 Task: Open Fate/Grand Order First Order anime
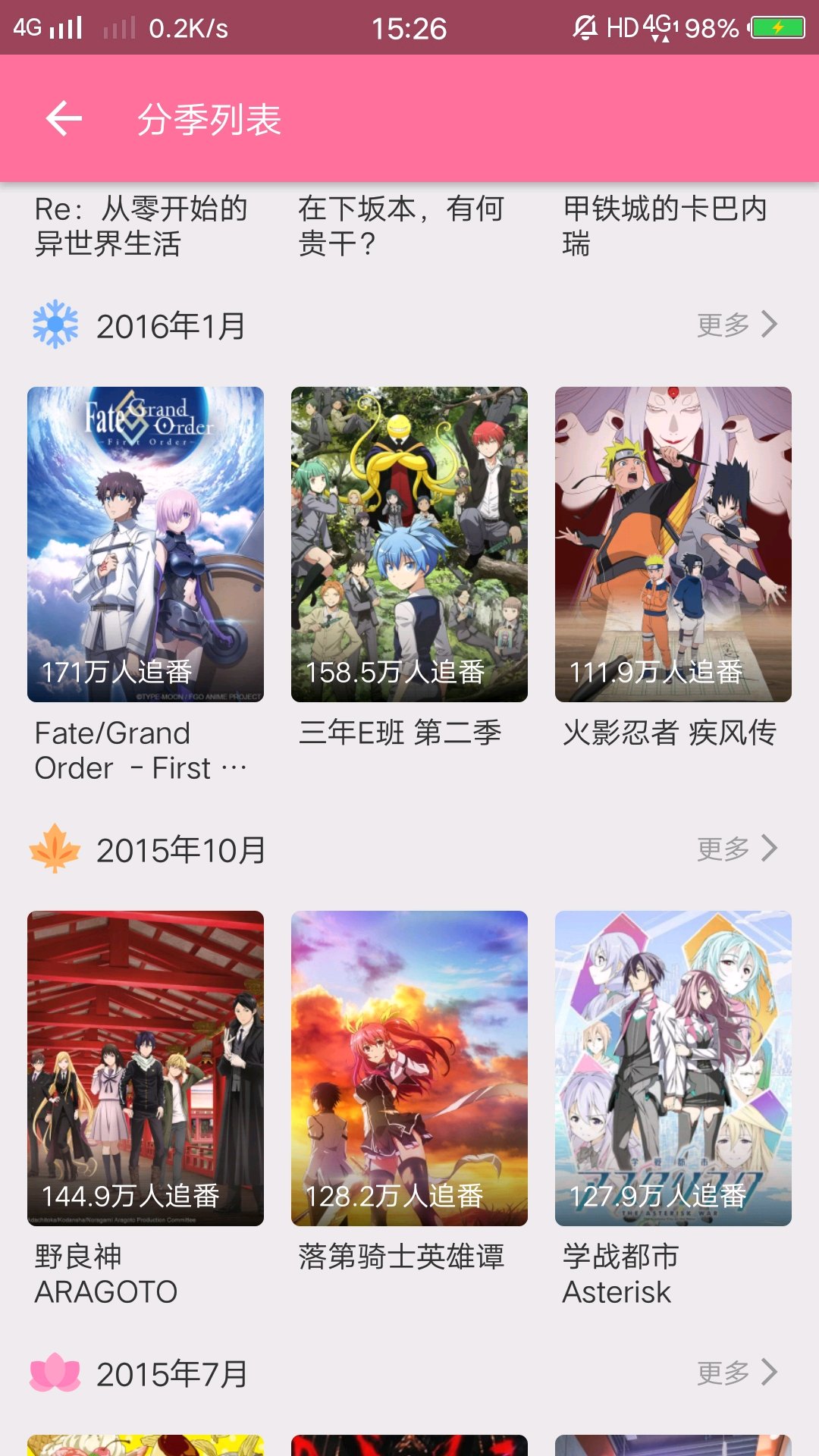click(x=146, y=544)
